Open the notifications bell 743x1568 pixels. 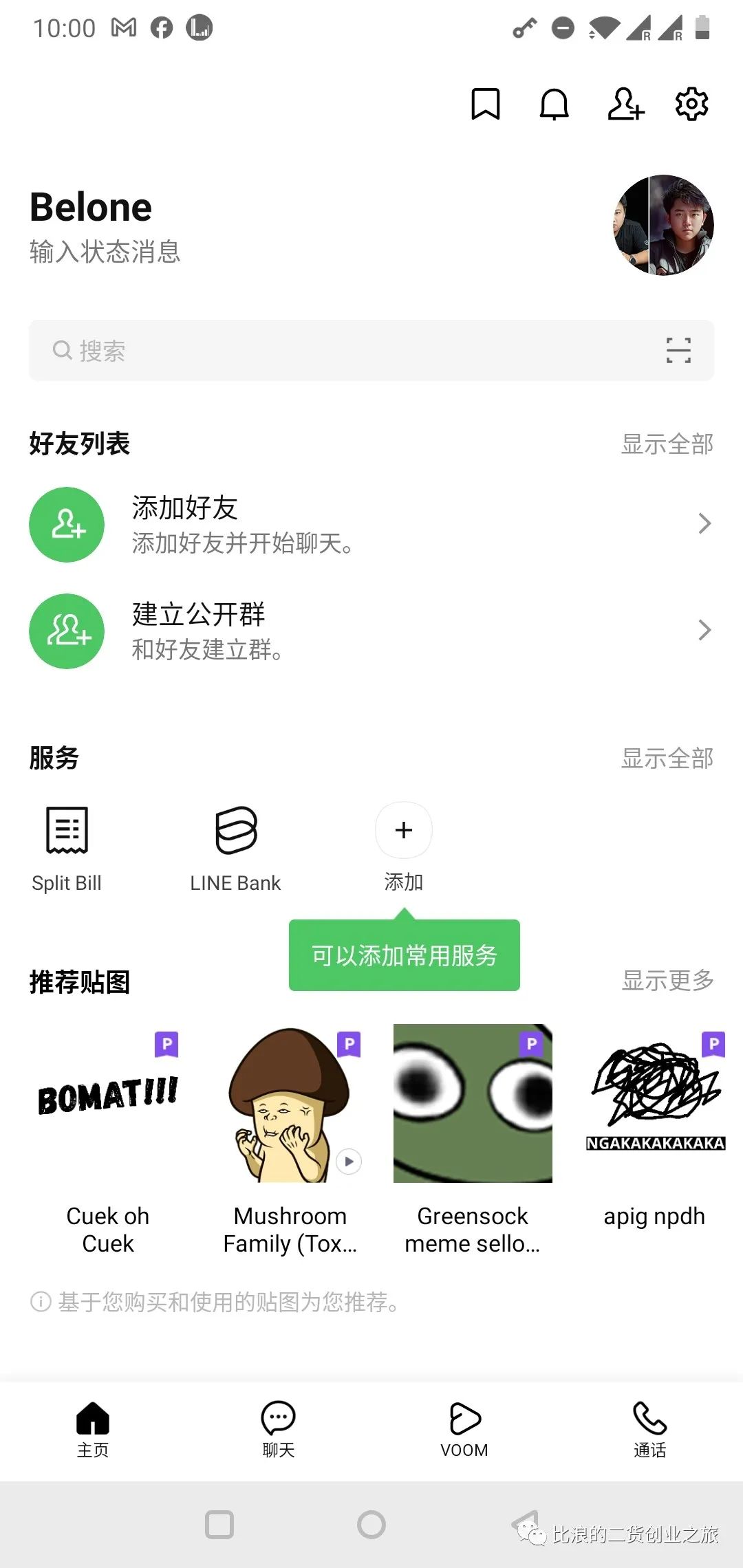(554, 105)
